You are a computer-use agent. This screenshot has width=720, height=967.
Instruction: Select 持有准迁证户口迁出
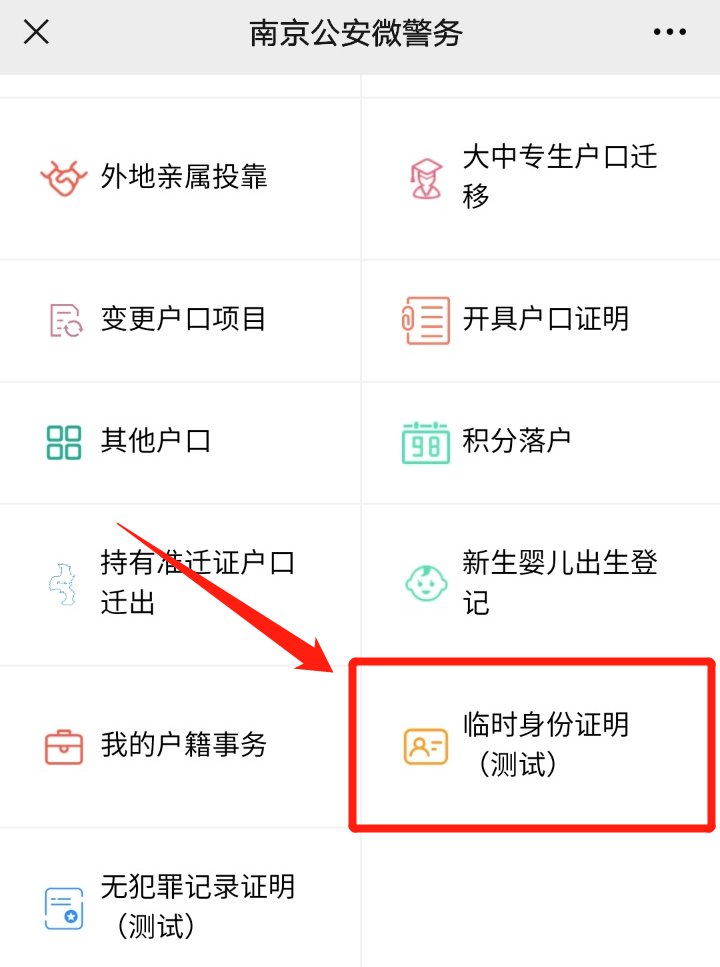click(180, 584)
